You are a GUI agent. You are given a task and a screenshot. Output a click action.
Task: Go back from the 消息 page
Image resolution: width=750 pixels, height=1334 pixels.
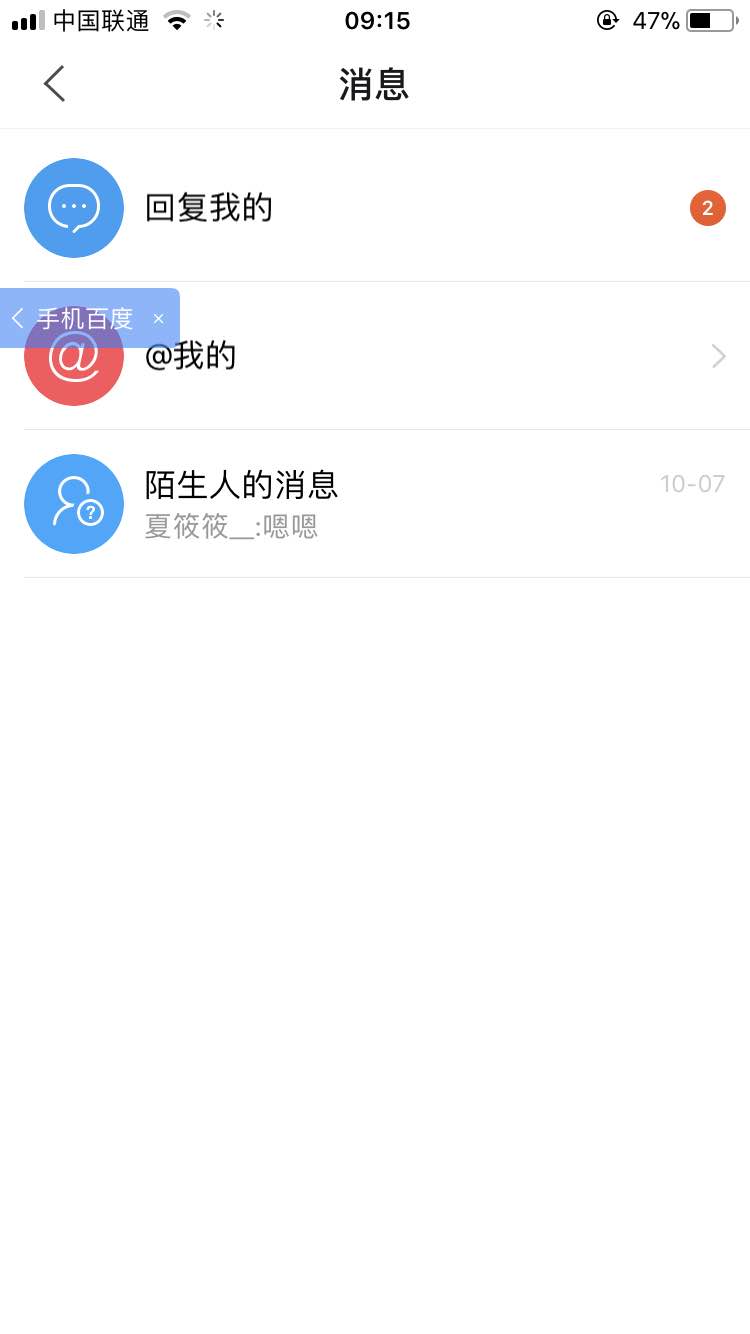coord(55,84)
